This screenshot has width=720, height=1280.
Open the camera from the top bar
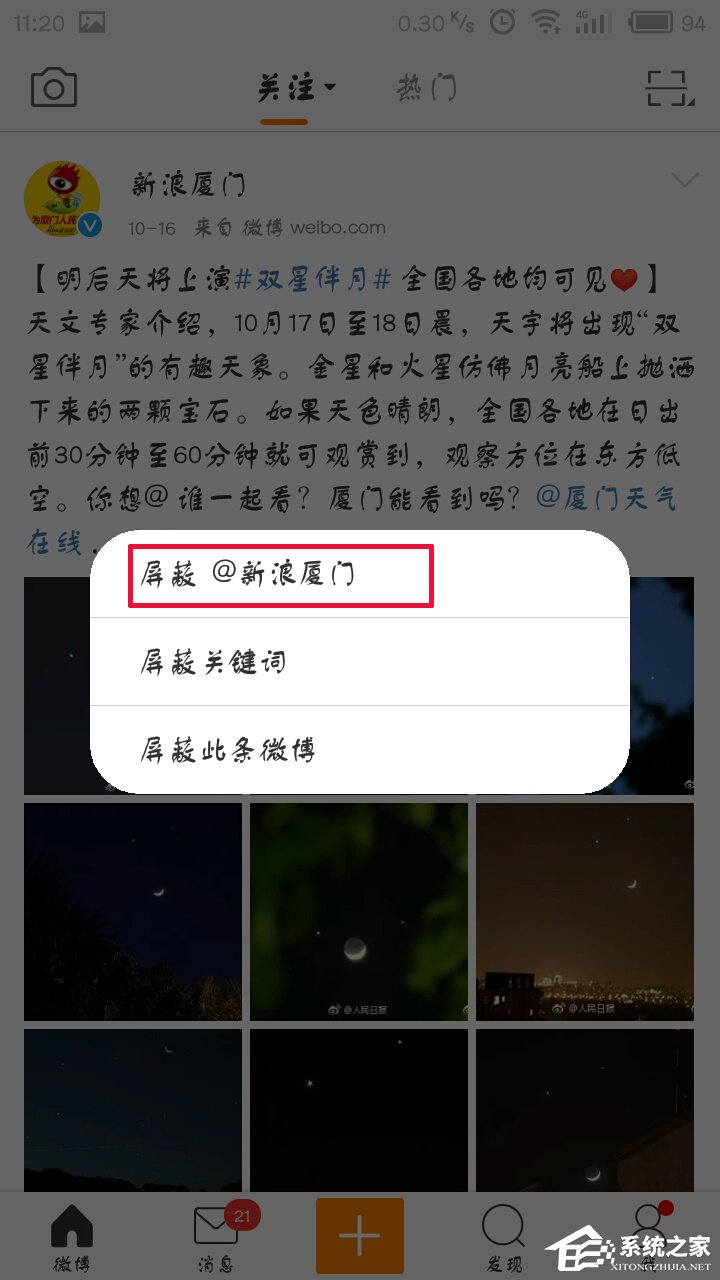[52, 86]
